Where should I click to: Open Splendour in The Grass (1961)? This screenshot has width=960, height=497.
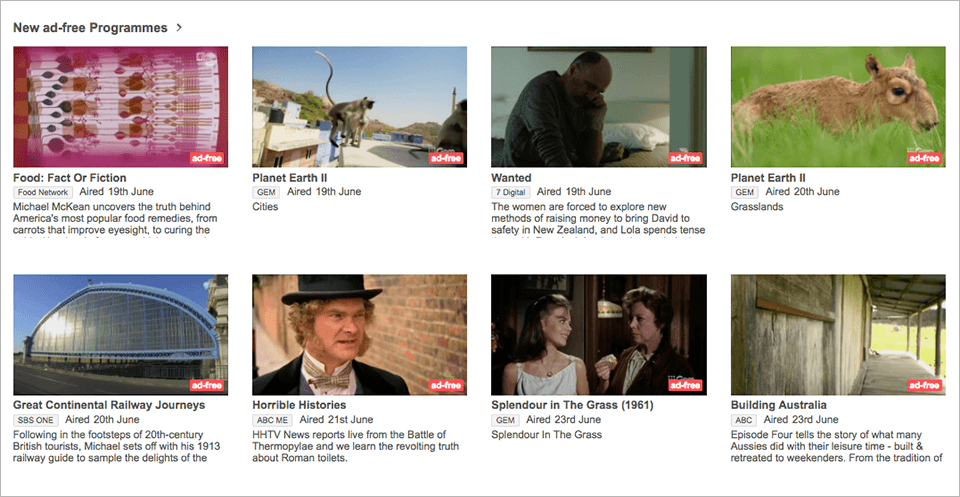(598, 335)
